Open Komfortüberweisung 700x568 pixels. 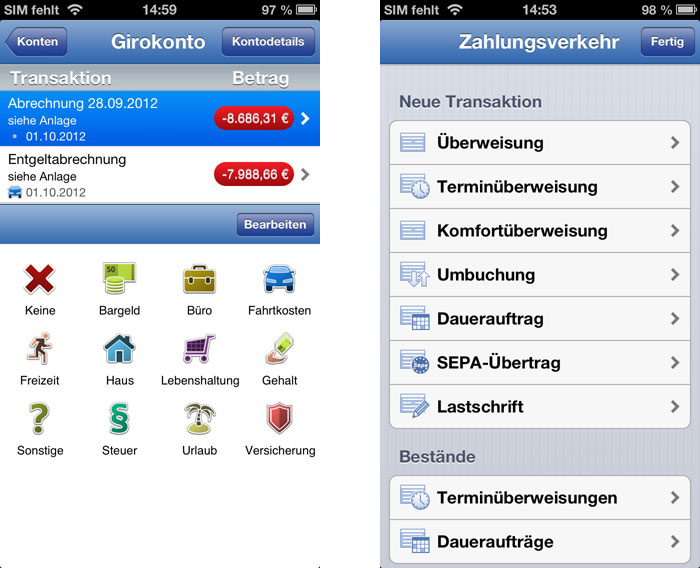[x=540, y=231]
